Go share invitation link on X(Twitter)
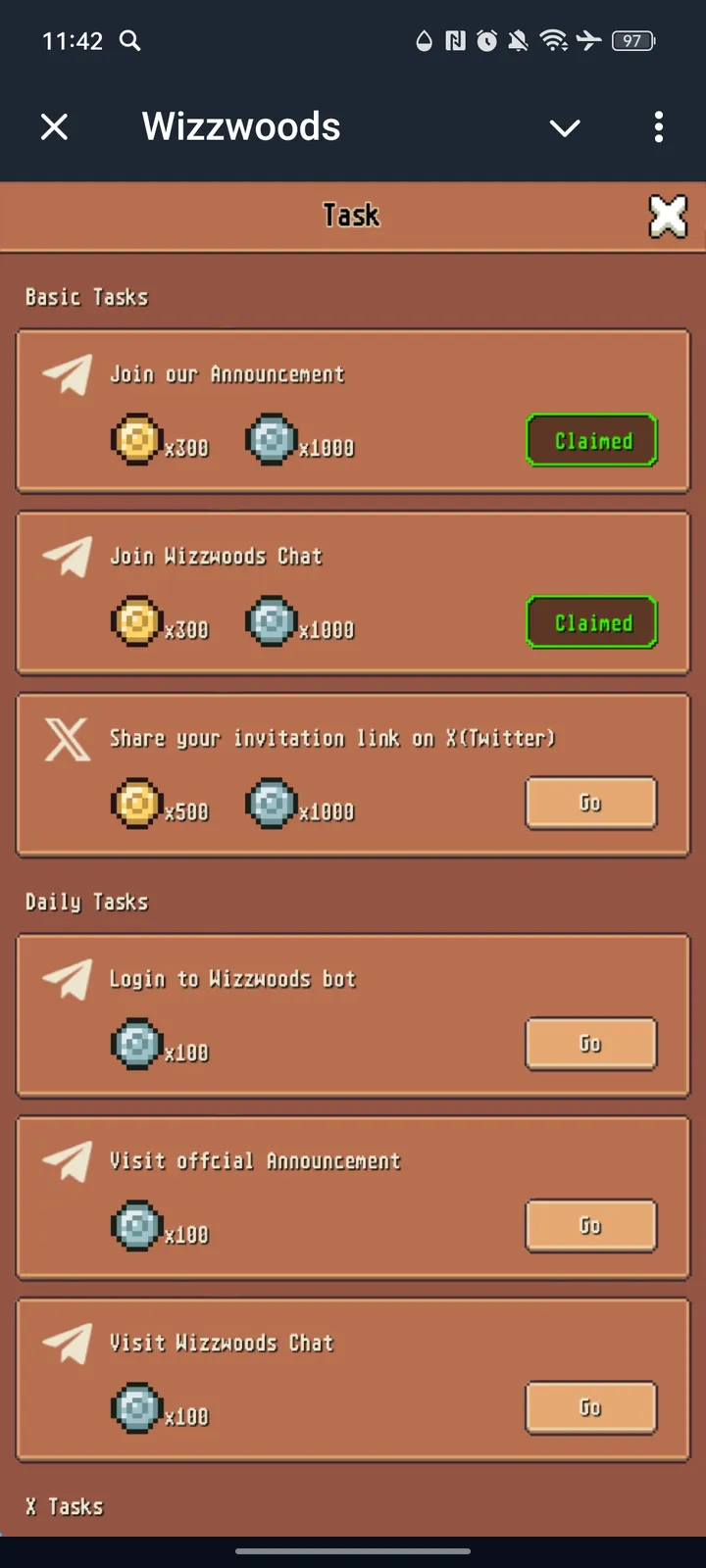The image size is (706, 1568). [590, 803]
